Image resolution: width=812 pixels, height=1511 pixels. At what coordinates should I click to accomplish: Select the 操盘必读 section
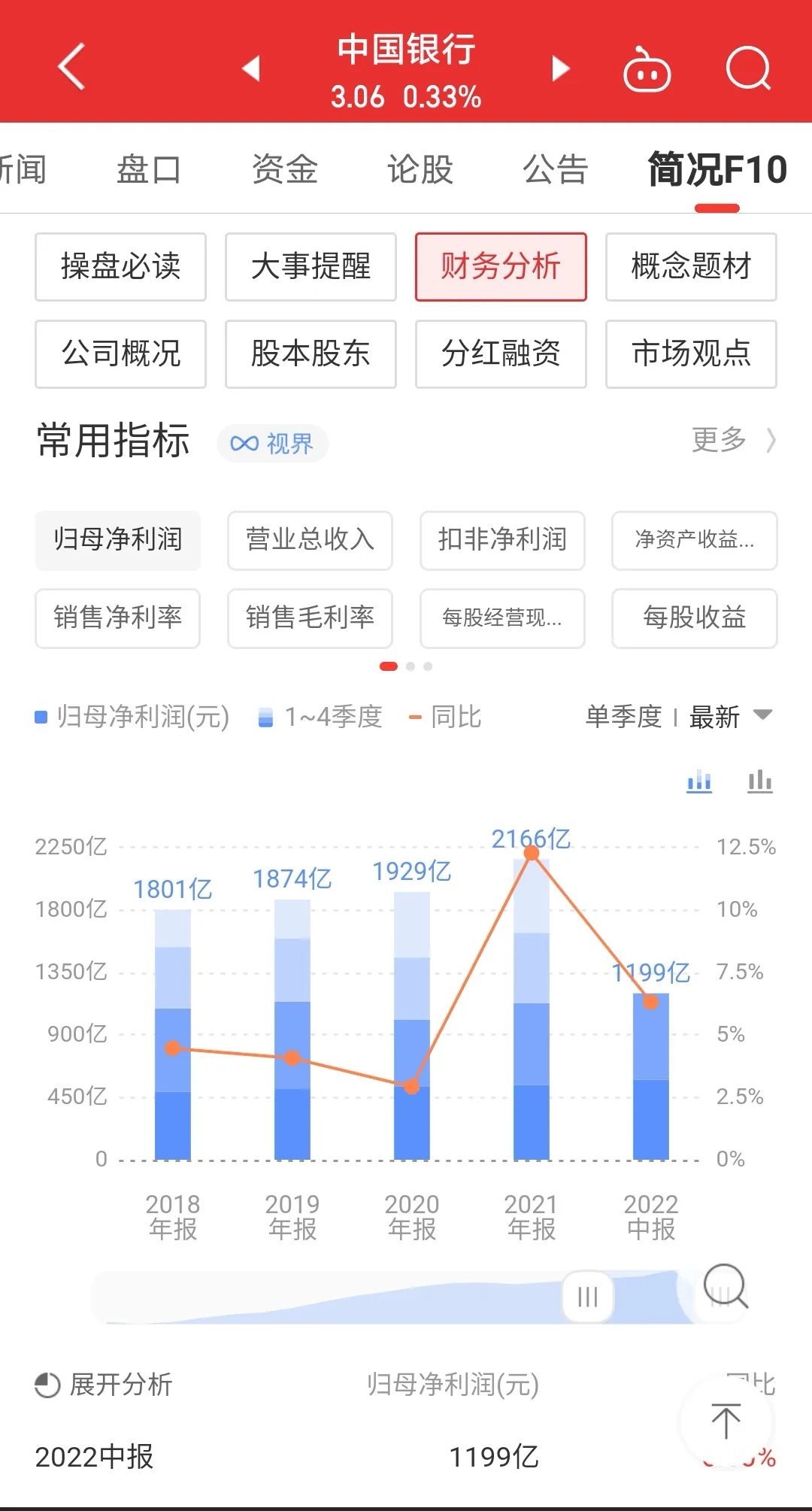(120, 266)
